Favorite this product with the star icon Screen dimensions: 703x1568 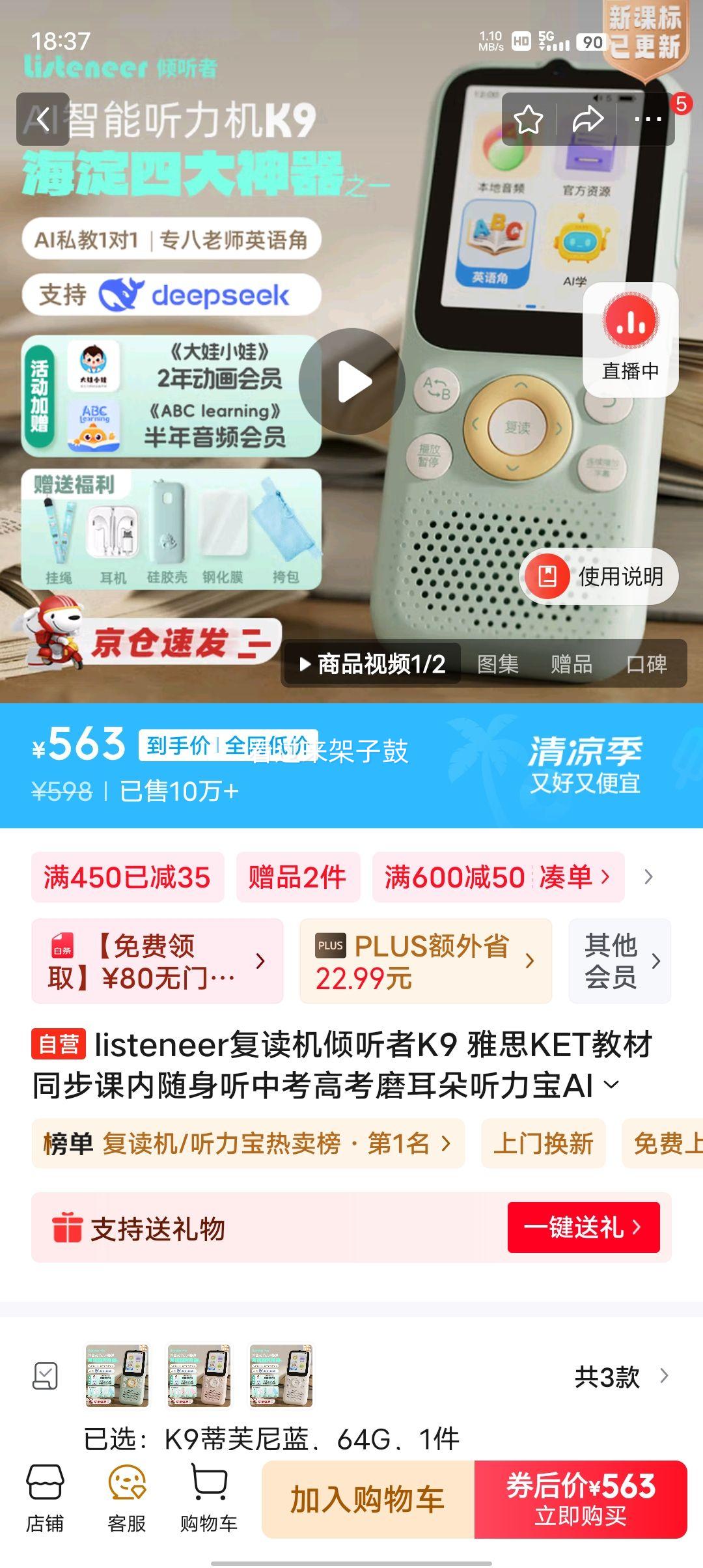[x=528, y=119]
